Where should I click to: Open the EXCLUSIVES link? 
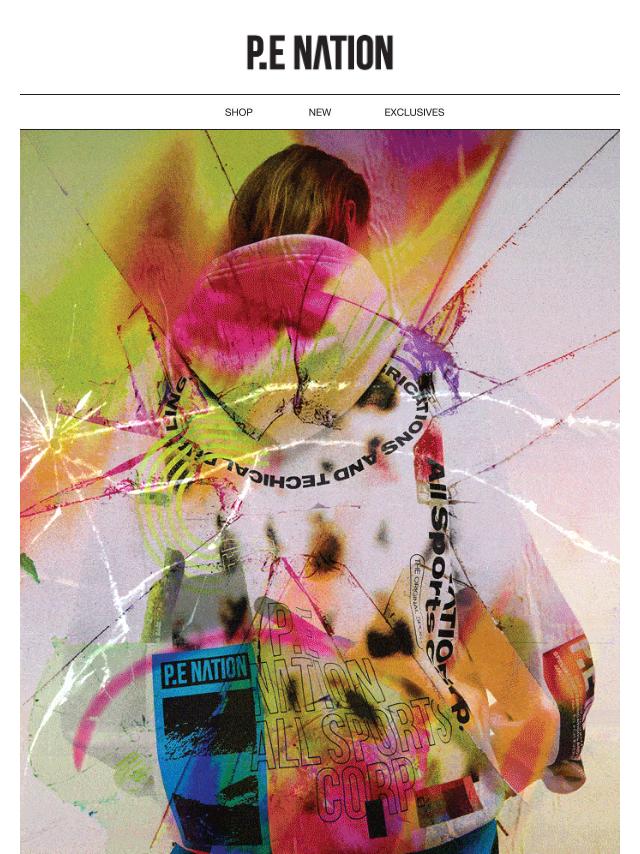tap(414, 112)
